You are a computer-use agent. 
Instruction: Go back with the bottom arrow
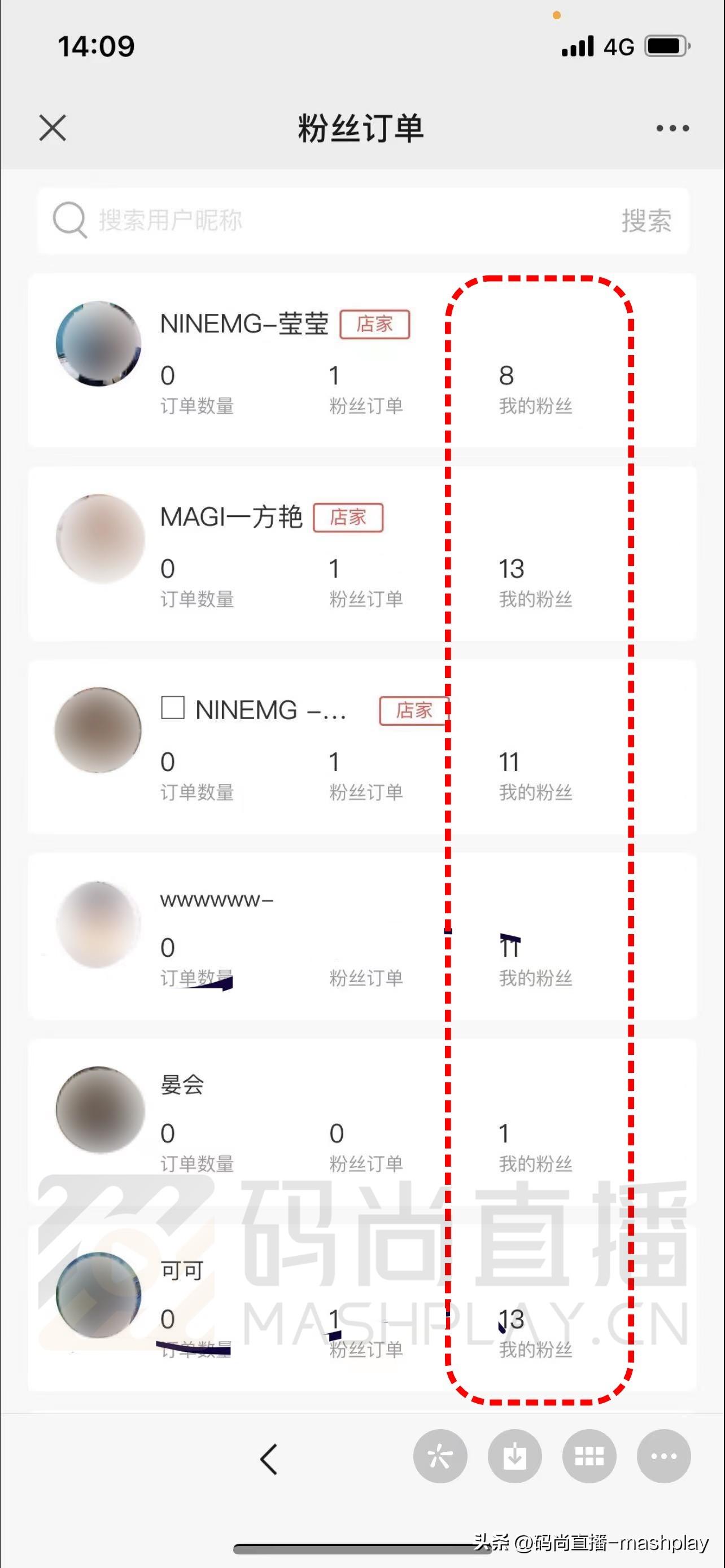268,1459
